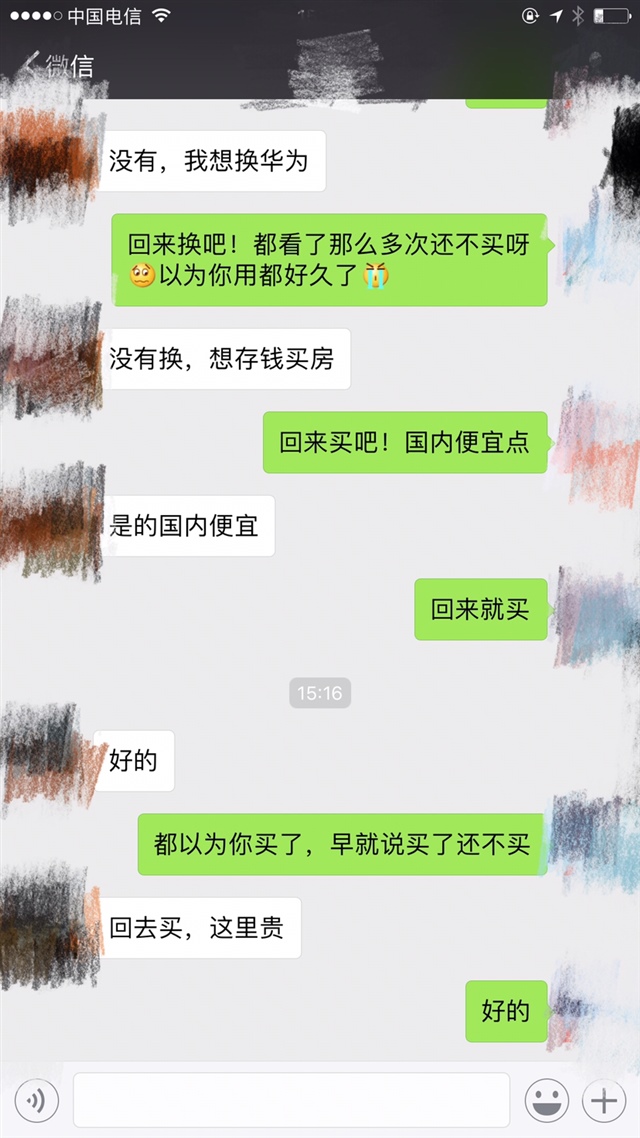Open the plus attachment menu
The height and width of the screenshot is (1138, 640).
point(604,1101)
